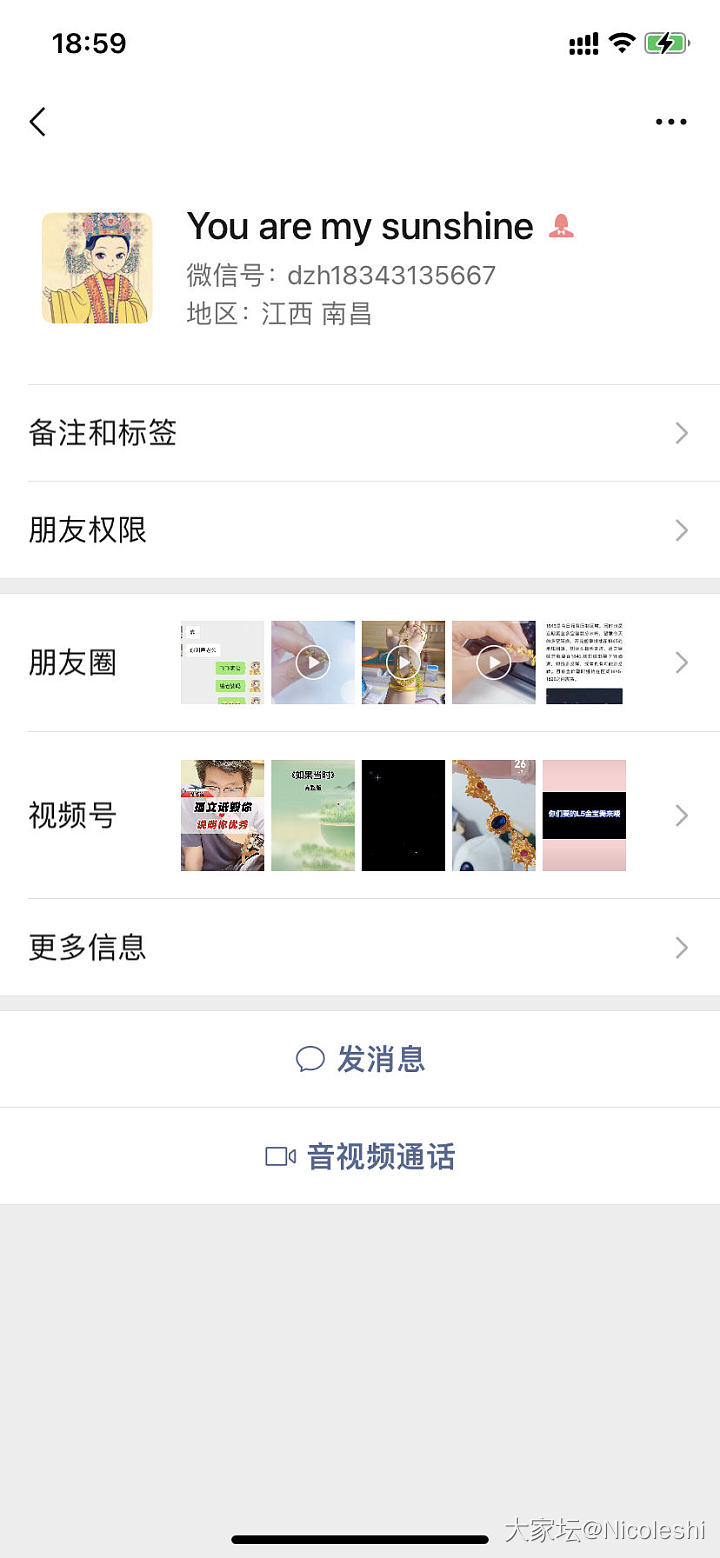This screenshot has height=1558, width=720.
Task: View the contact's profile avatar
Action: coord(96,268)
